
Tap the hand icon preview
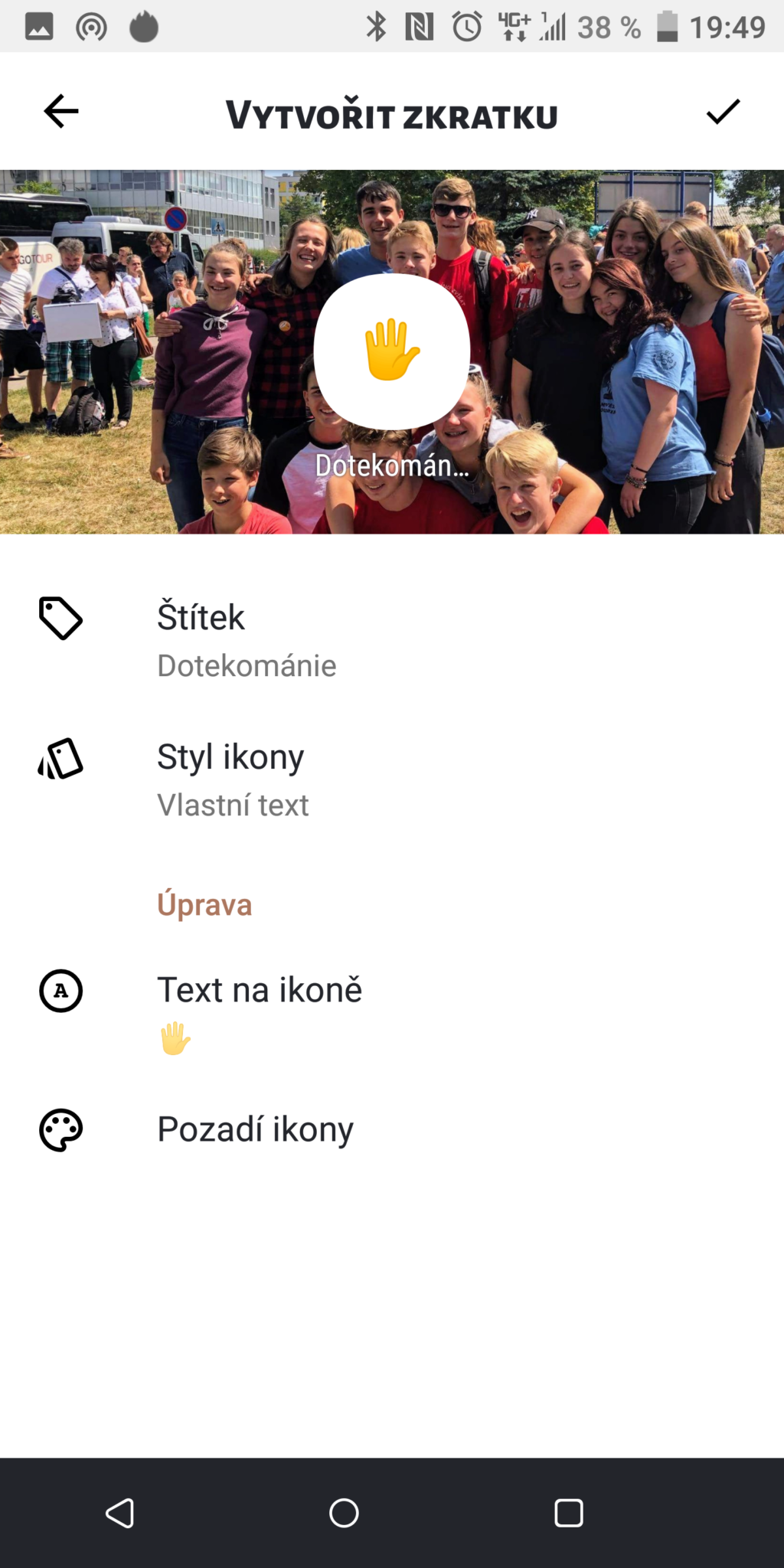pyautogui.click(x=391, y=351)
